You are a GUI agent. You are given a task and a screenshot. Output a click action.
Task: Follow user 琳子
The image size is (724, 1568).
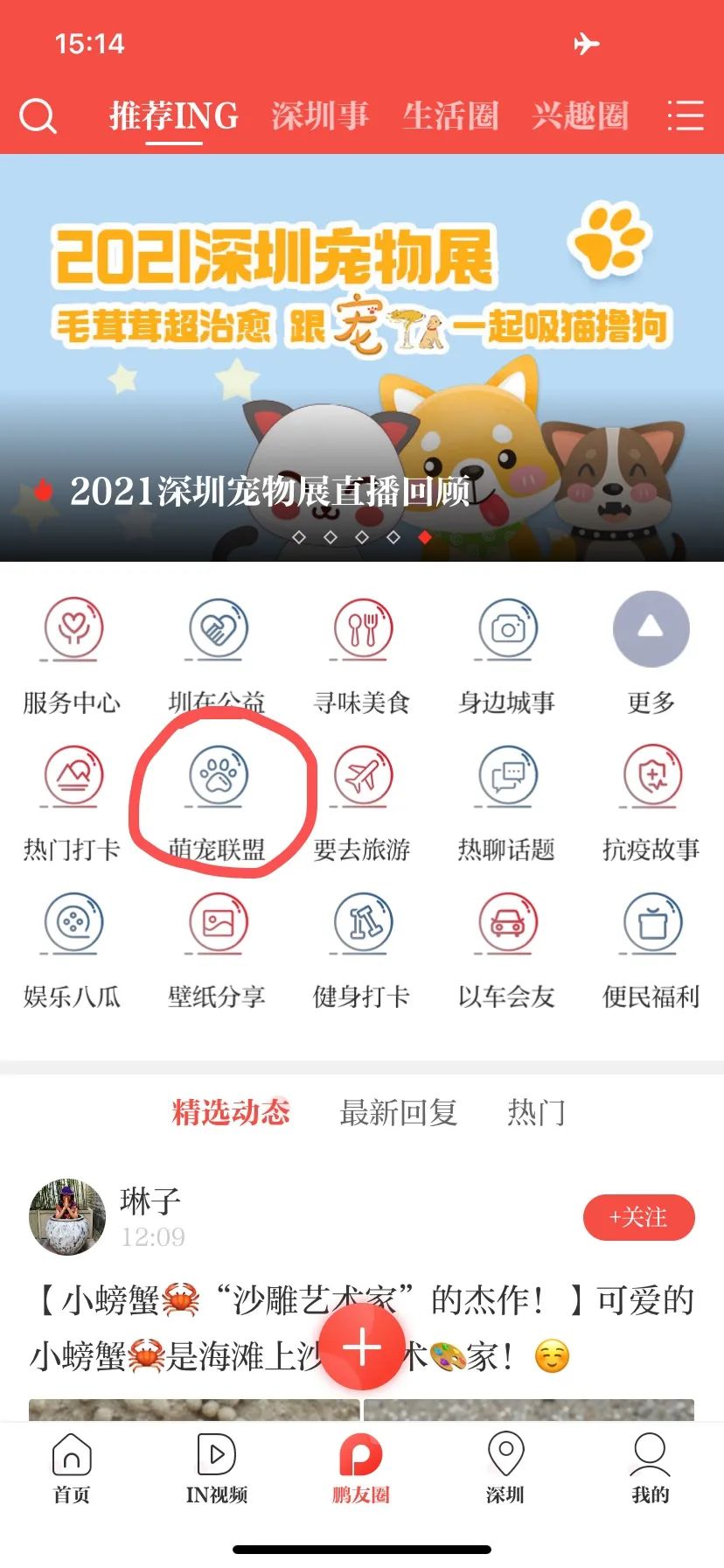click(x=638, y=1217)
